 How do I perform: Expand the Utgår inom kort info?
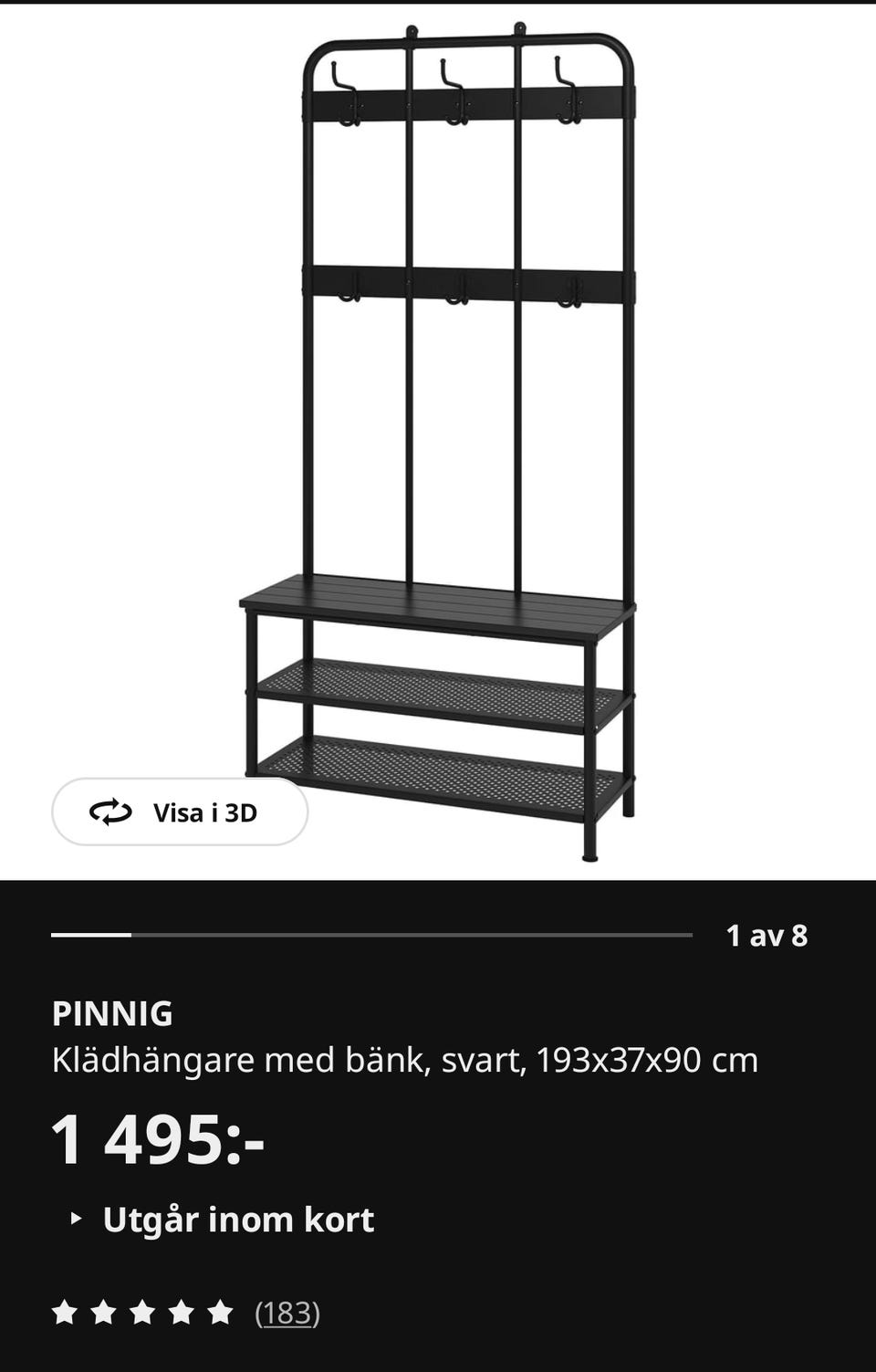click(x=224, y=1220)
